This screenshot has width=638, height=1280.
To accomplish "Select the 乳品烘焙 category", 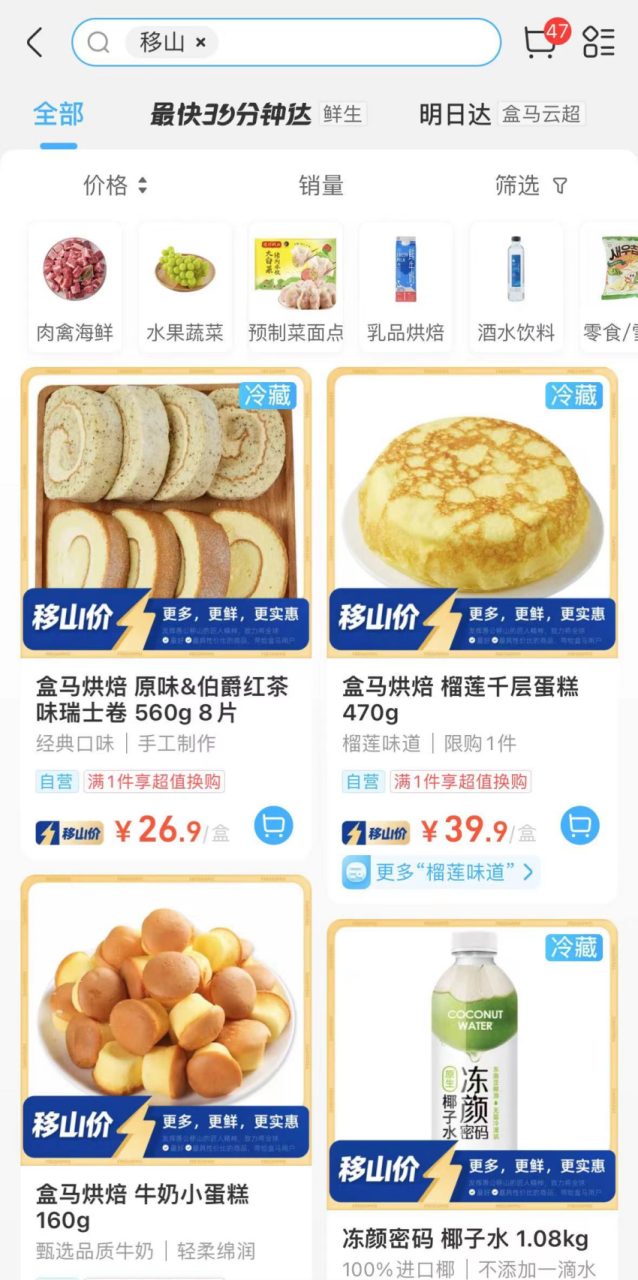I will (x=405, y=287).
